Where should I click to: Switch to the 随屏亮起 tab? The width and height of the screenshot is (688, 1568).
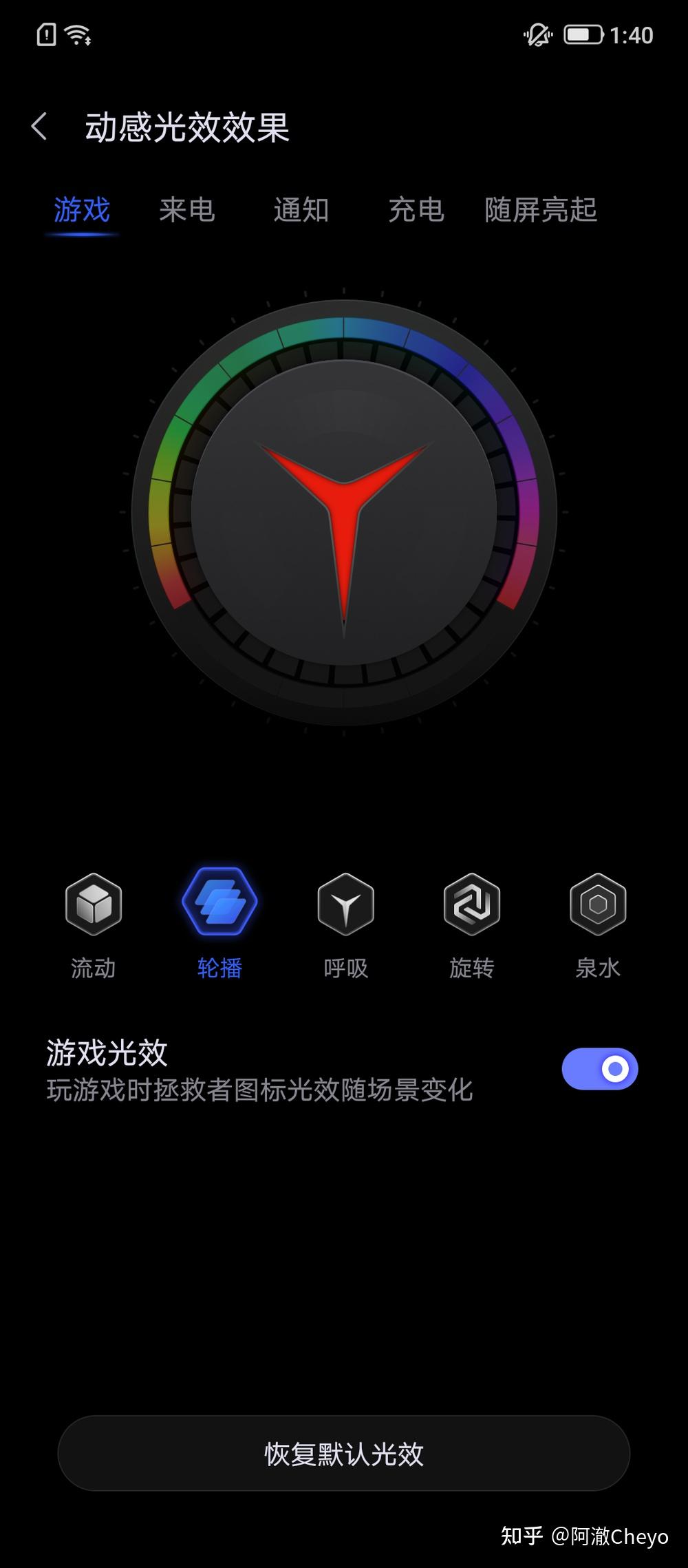coord(541,210)
